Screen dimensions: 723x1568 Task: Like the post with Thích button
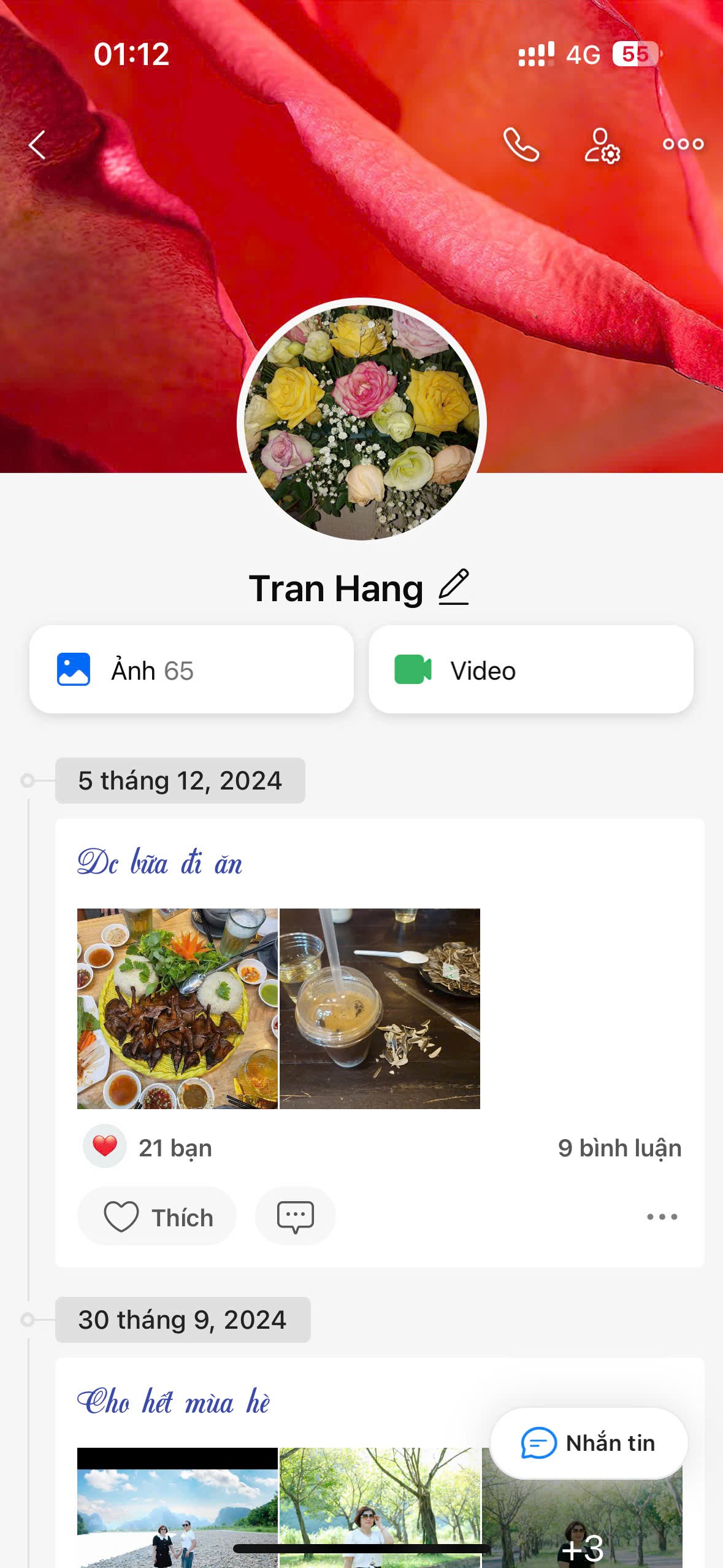(x=158, y=1217)
